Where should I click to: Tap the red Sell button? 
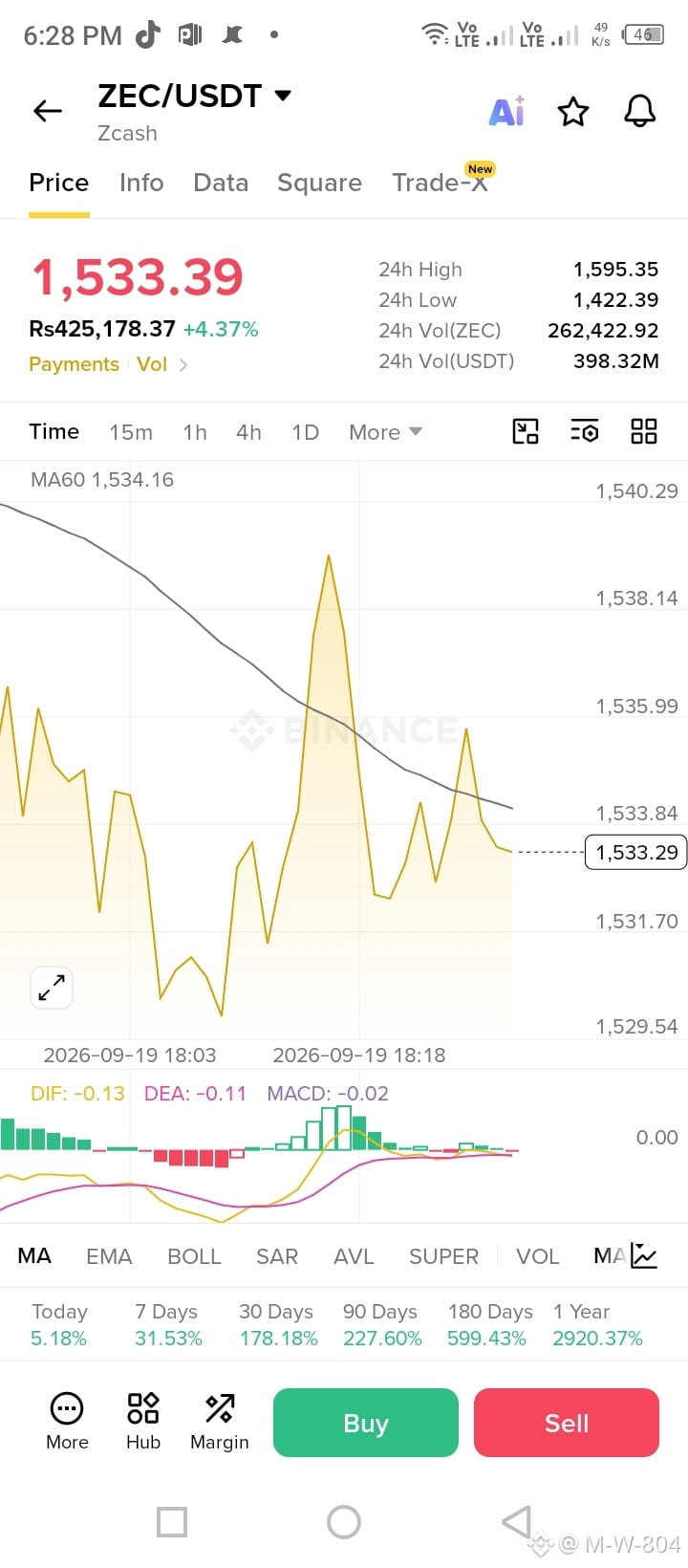point(567,1423)
